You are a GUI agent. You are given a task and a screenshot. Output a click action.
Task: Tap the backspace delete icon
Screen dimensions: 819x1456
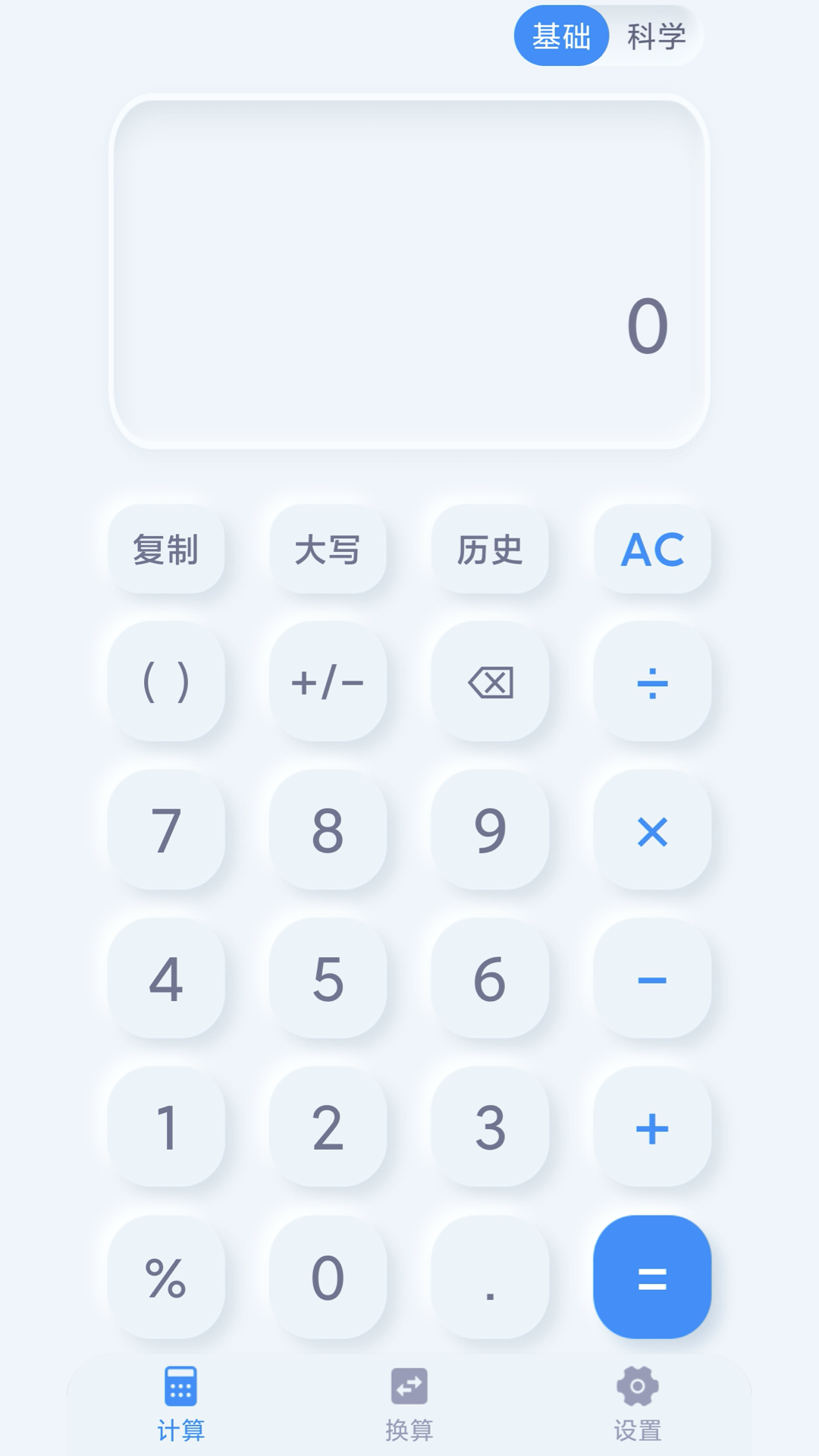pos(491,682)
